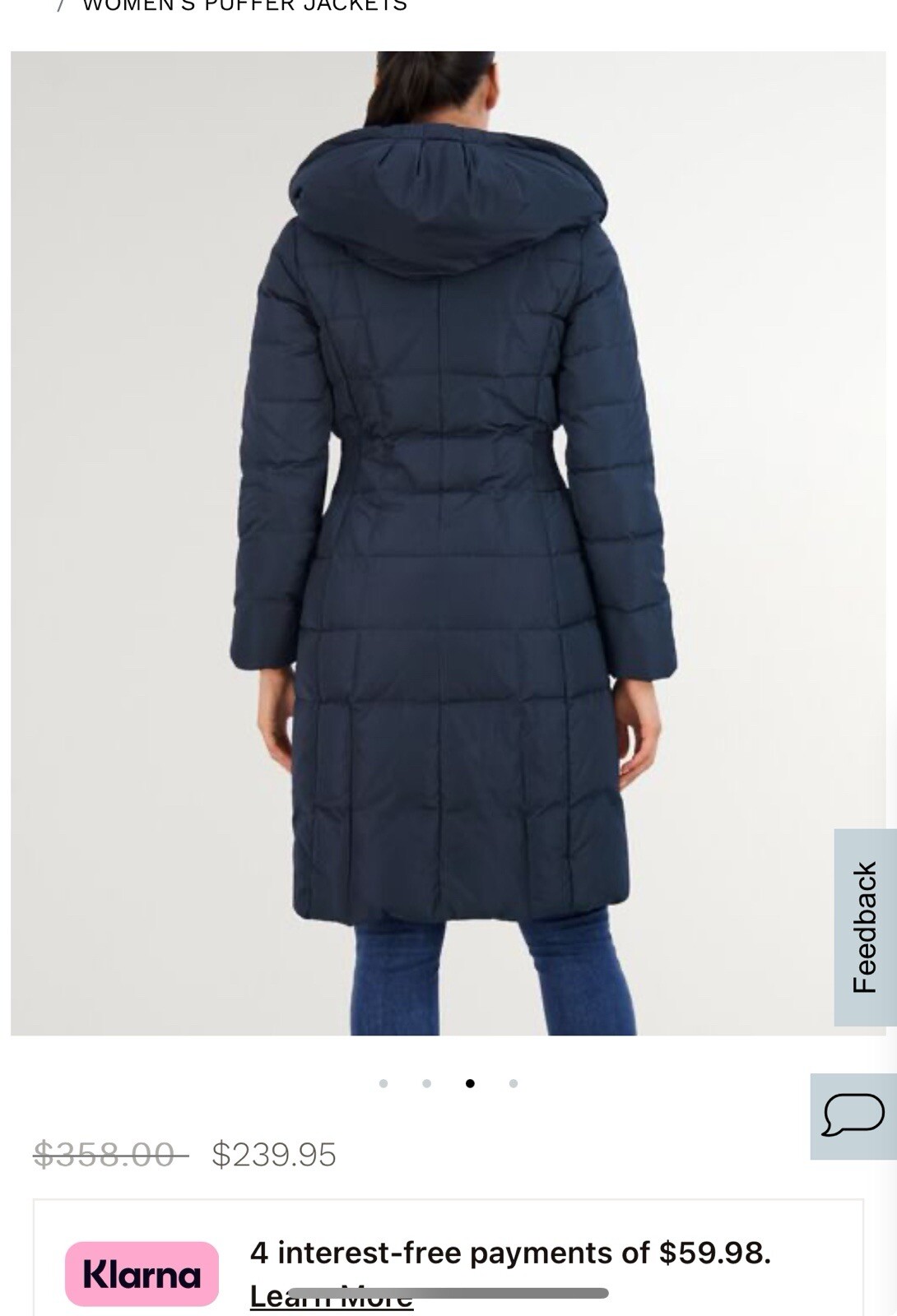Enlarge the navy puffer coat photo
Image resolution: width=897 pixels, height=1316 pixels.
tap(448, 543)
